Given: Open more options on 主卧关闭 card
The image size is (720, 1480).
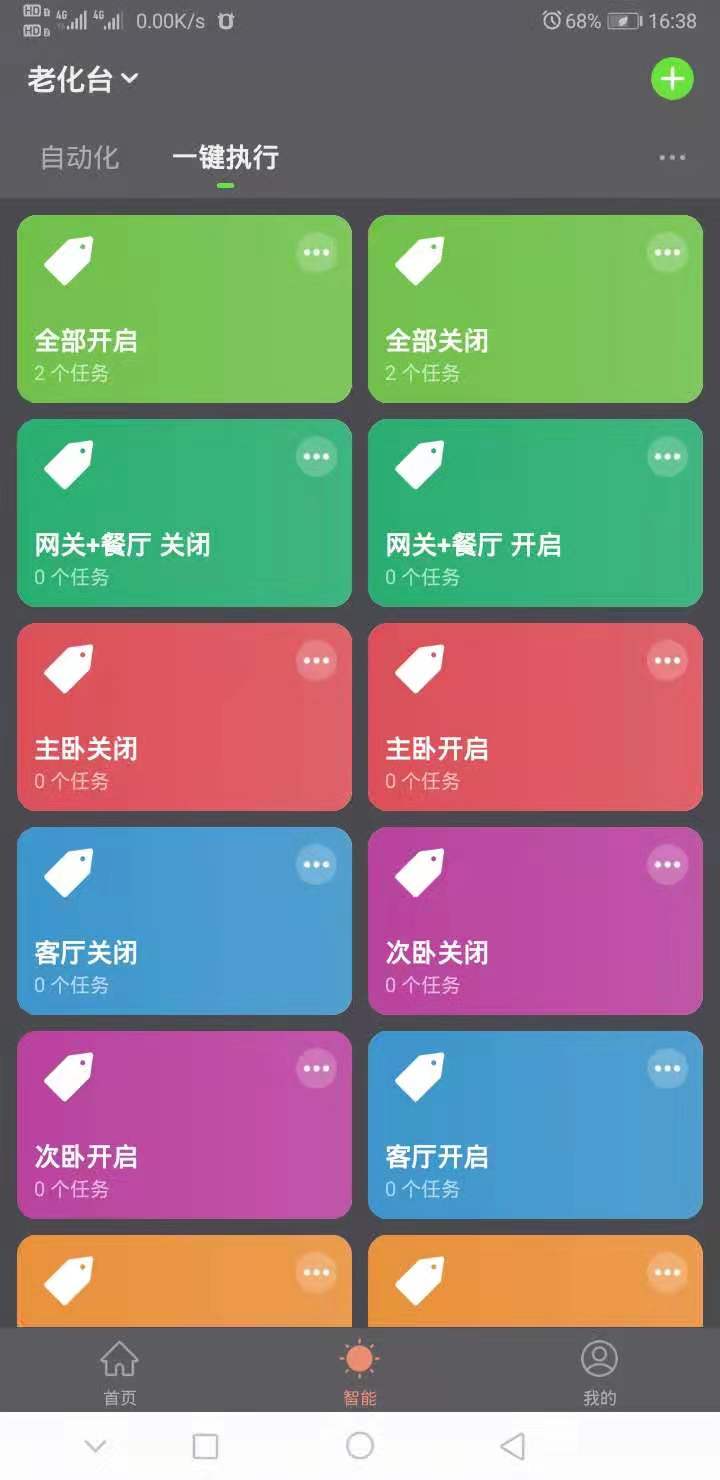Looking at the screenshot, I should pyautogui.click(x=316, y=661).
